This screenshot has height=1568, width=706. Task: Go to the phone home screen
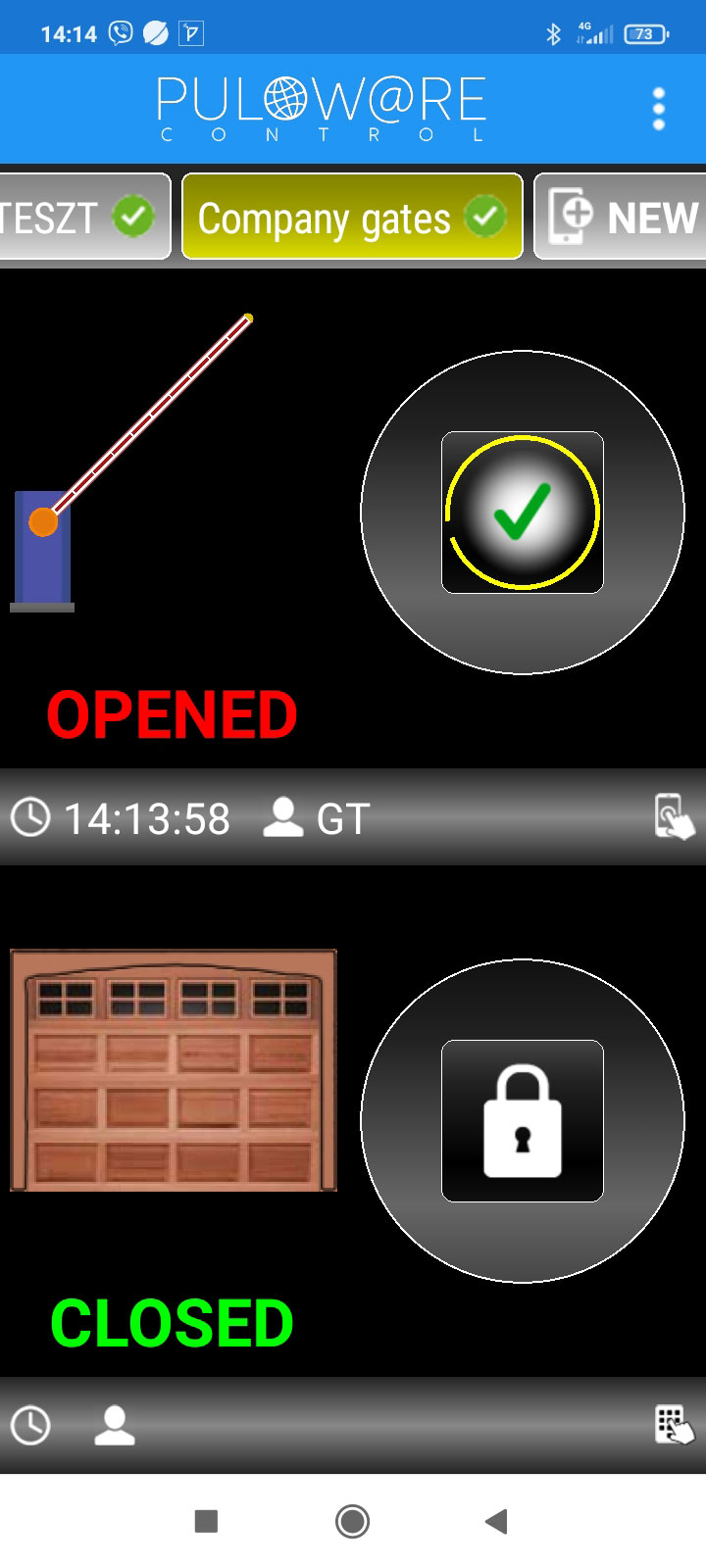pyautogui.click(x=352, y=1521)
